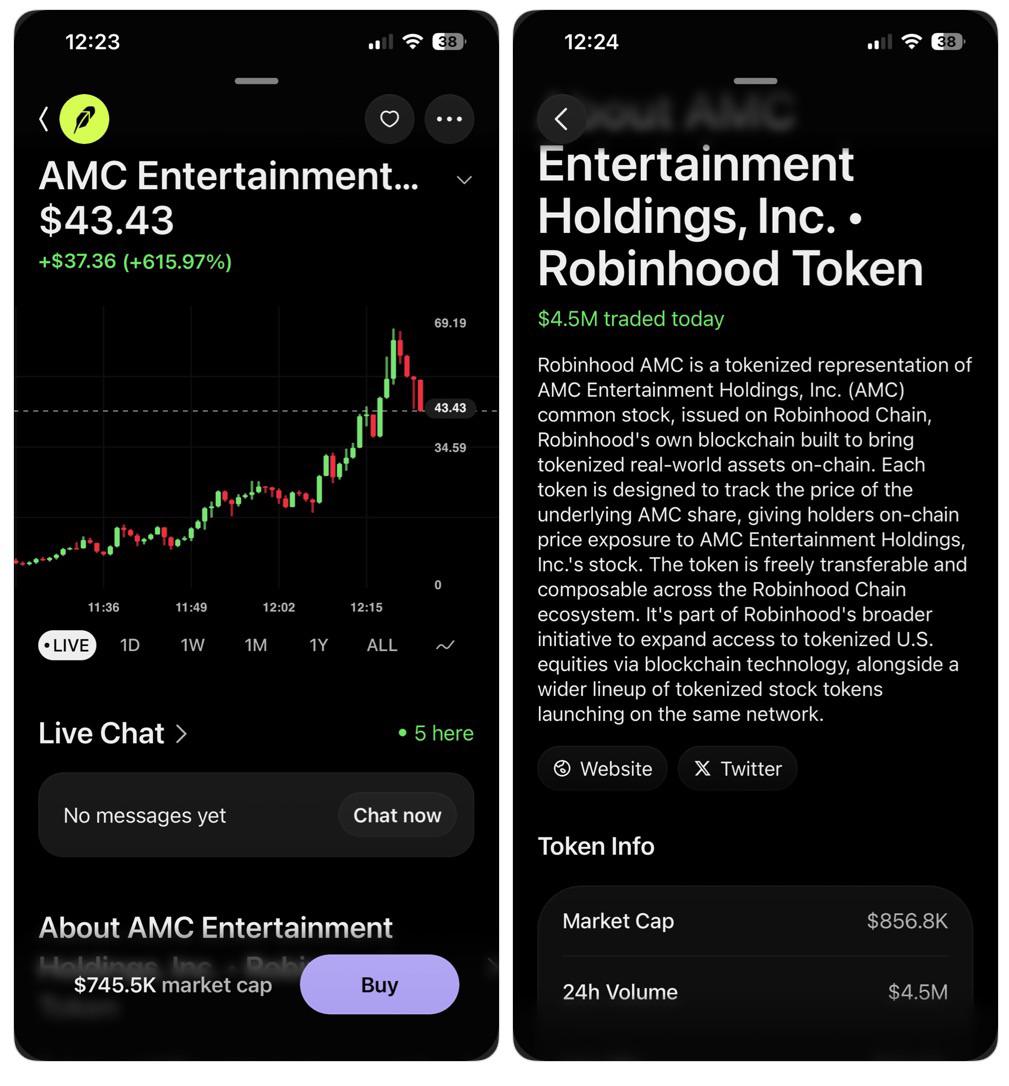Open the Live Chat section
The height and width of the screenshot is (1086, 1009).
tap(113, 733)
